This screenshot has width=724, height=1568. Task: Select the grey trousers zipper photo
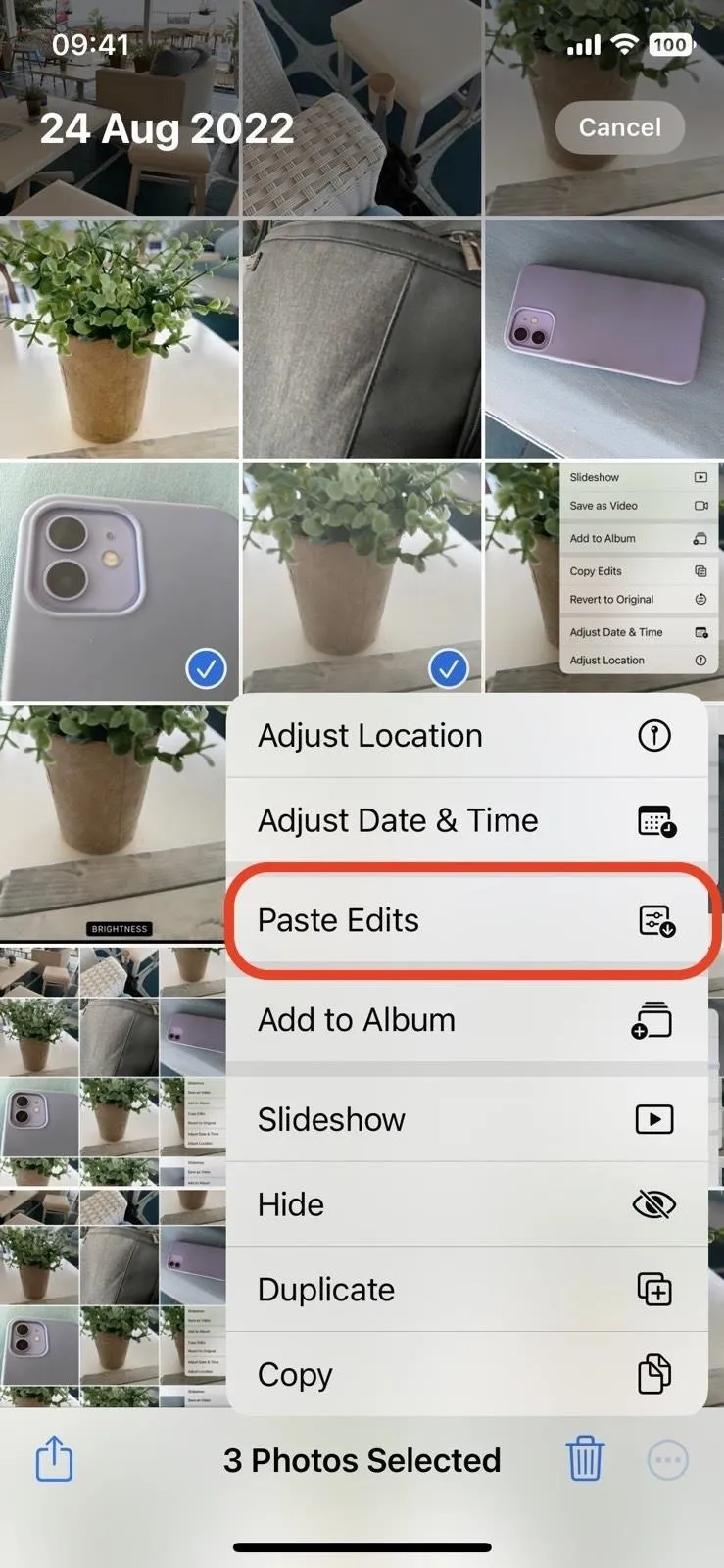tap(362, 338)
